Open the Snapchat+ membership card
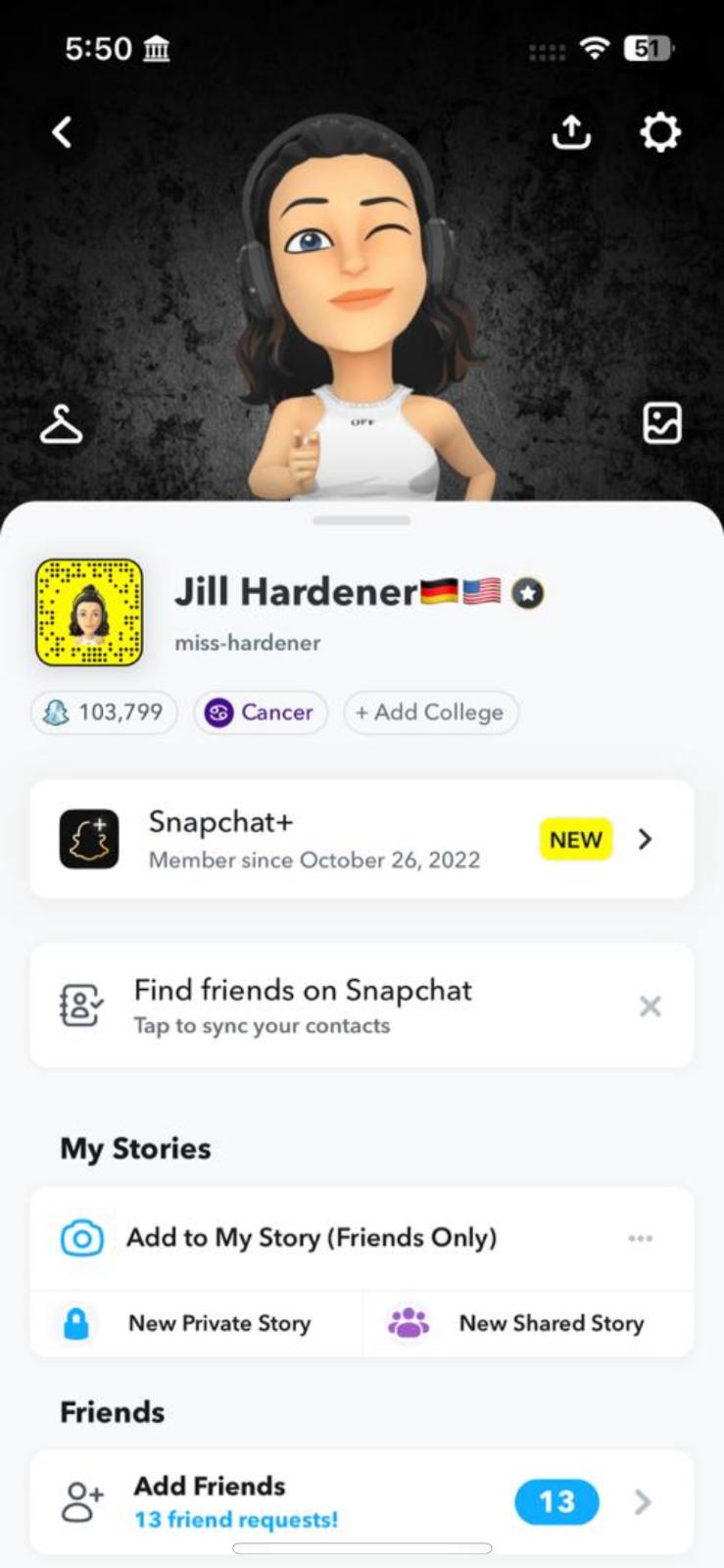 [x=362, y=840]
